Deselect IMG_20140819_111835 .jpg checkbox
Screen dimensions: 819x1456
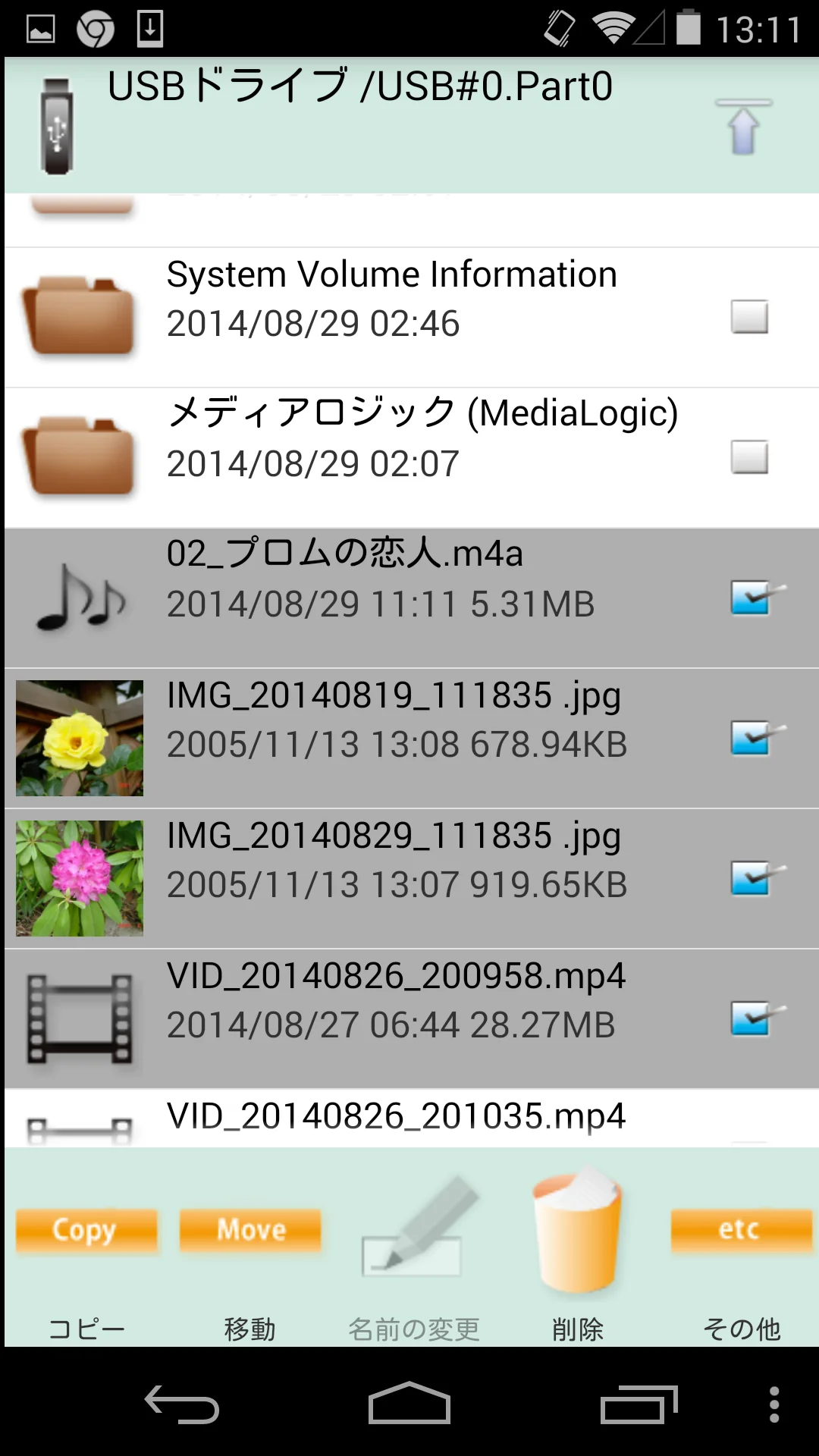coord(757,737)
